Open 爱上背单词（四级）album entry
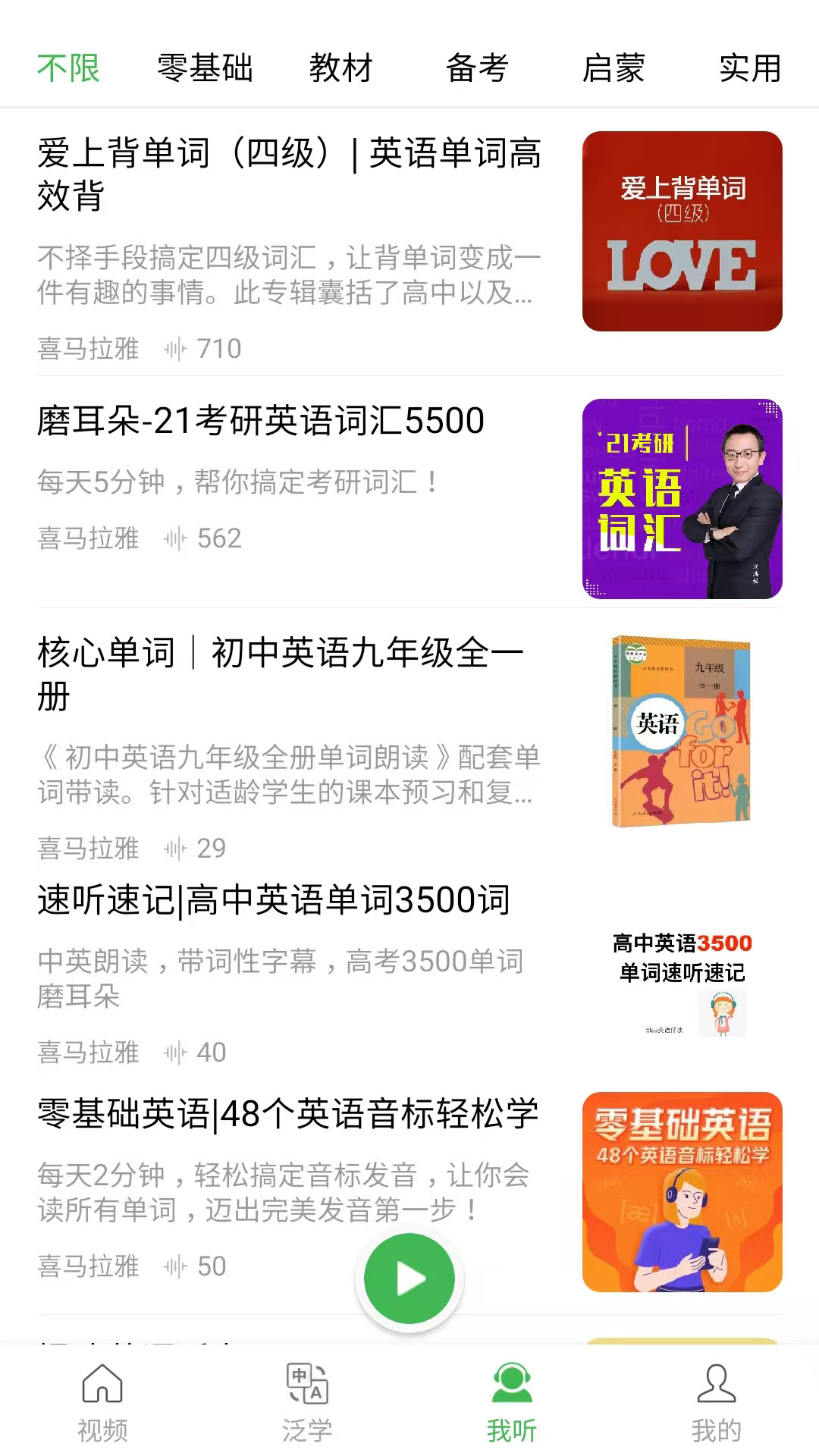 (288, 174)
